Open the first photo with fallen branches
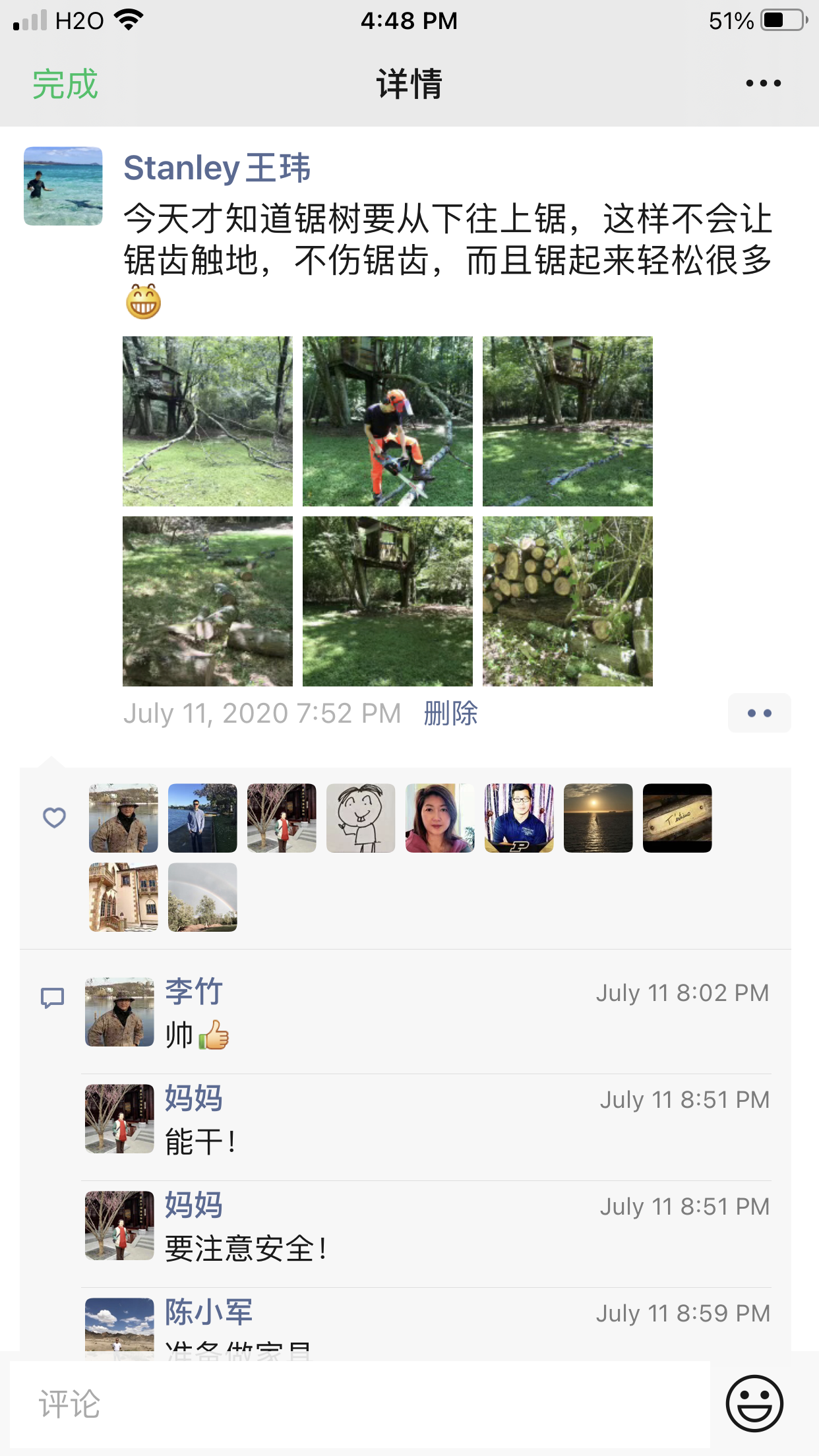Viewport: 819px width, 1456px height. click(x=208, y=421)
